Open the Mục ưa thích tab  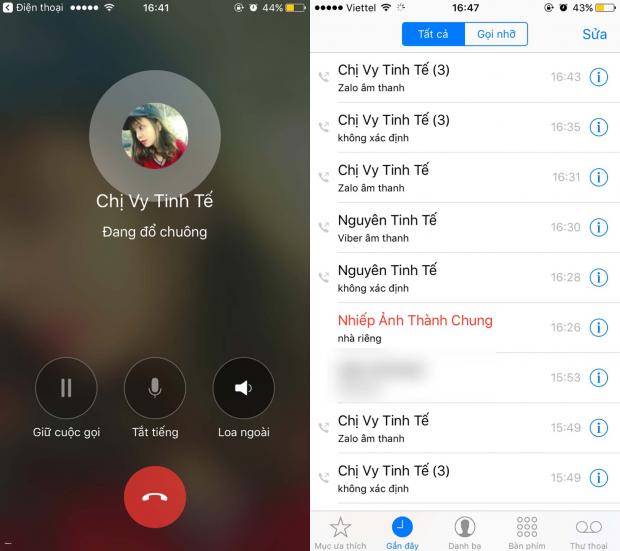tap(341, 530)
